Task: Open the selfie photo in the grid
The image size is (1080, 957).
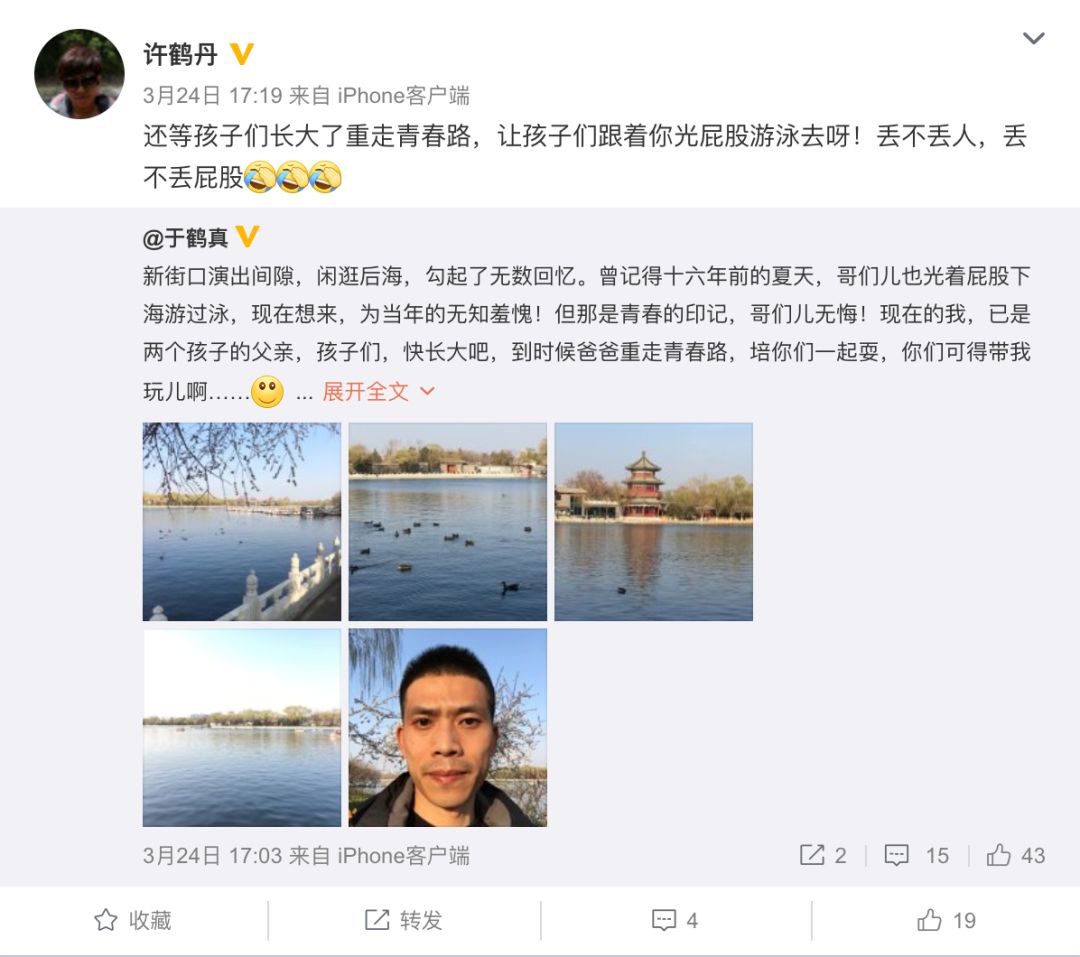Action: pos(448,728)
